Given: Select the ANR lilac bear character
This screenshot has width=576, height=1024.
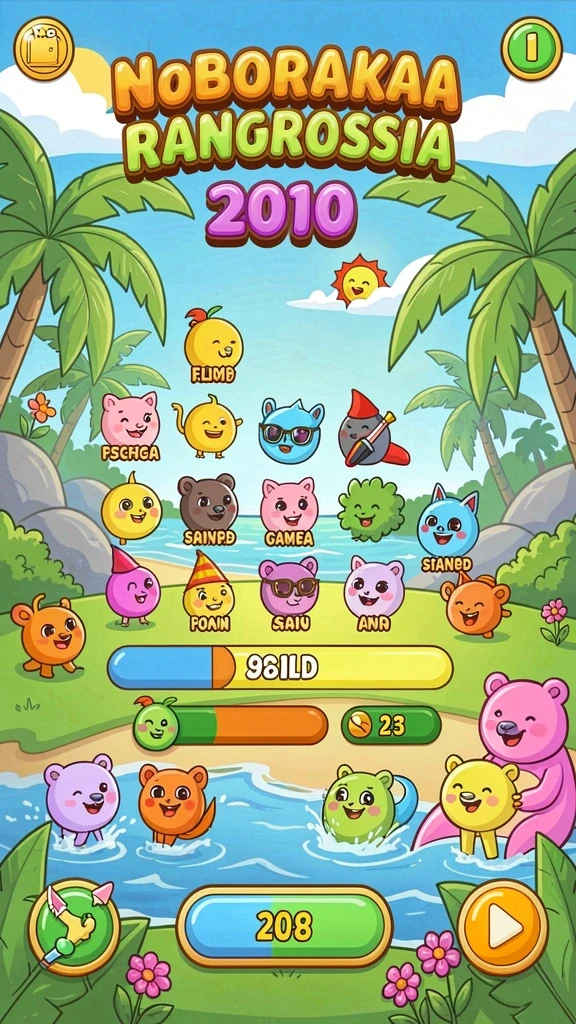Looking at the screenshot, I should point(374,593).
